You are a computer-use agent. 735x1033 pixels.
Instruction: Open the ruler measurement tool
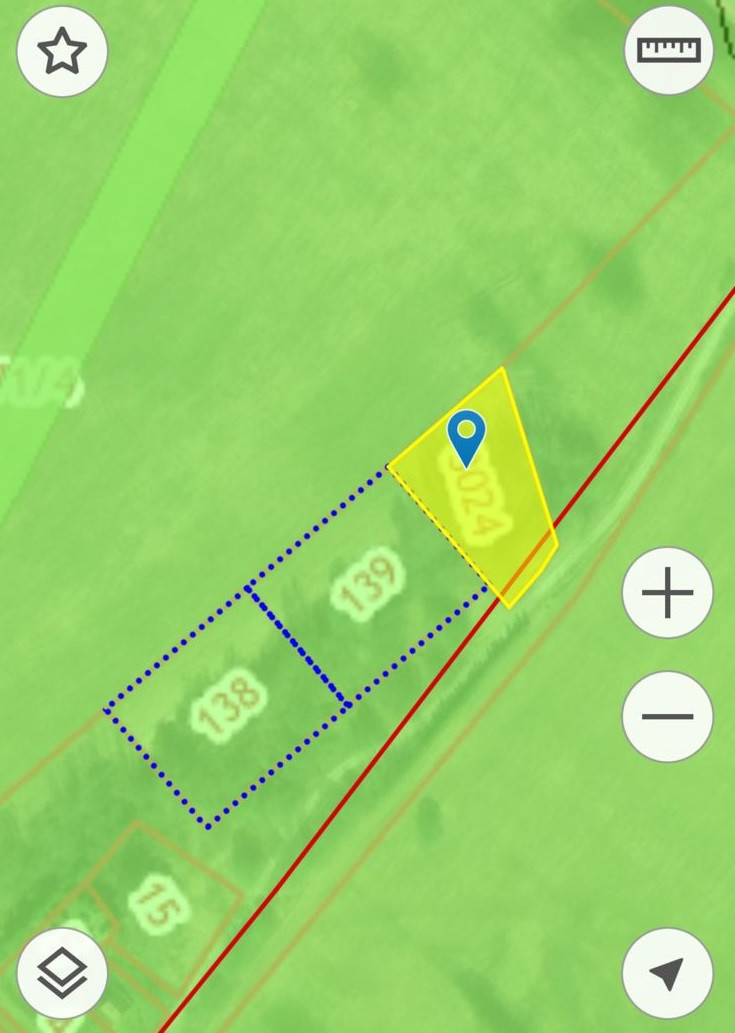tap(669, 50)
